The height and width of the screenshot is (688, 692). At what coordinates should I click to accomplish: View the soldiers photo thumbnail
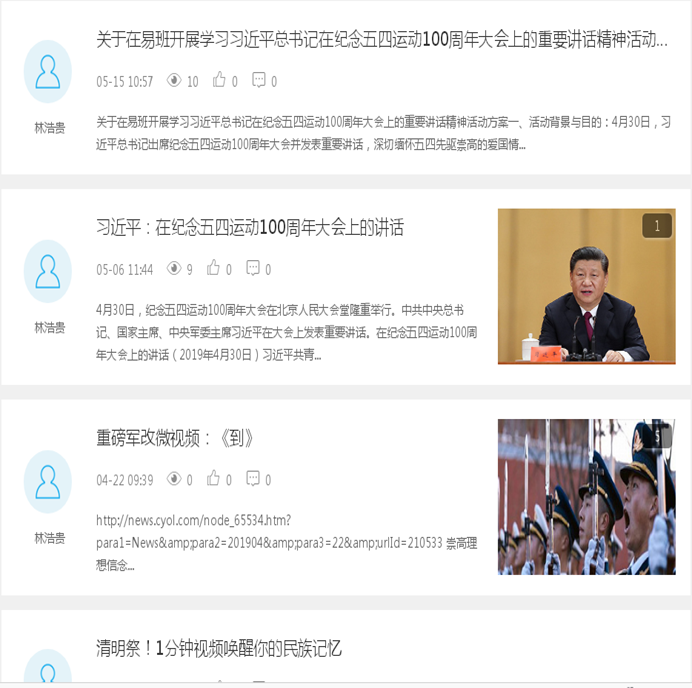(586, 496)
